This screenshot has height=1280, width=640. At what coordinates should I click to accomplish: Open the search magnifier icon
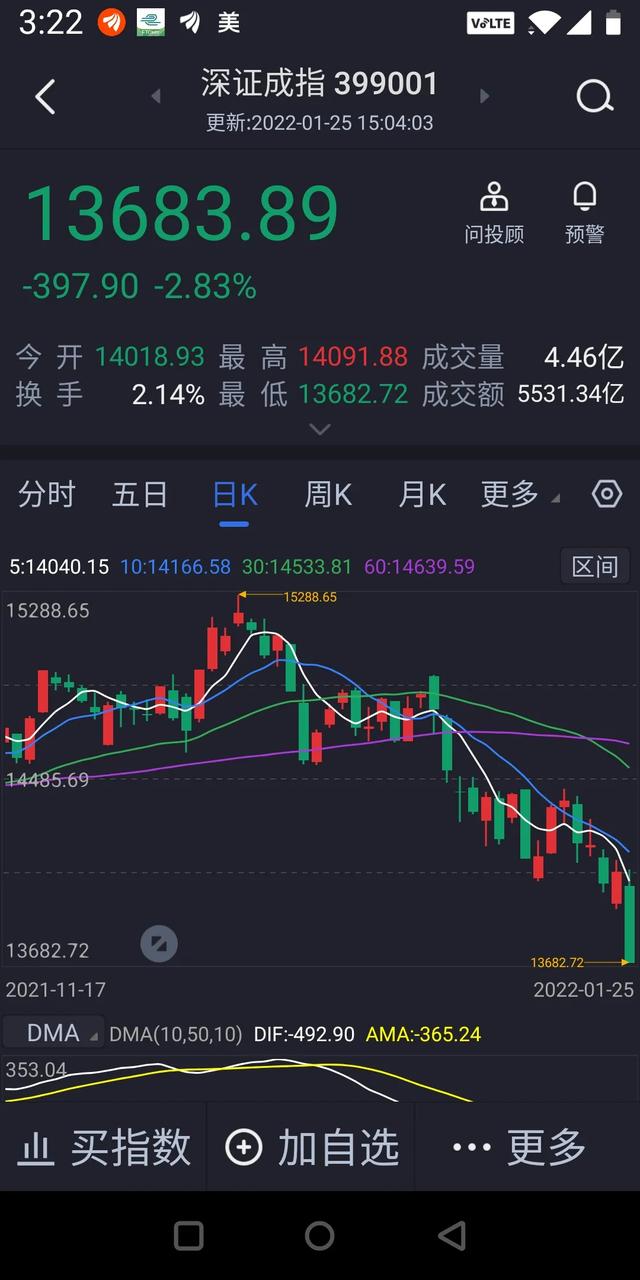(x=595, y=97)
